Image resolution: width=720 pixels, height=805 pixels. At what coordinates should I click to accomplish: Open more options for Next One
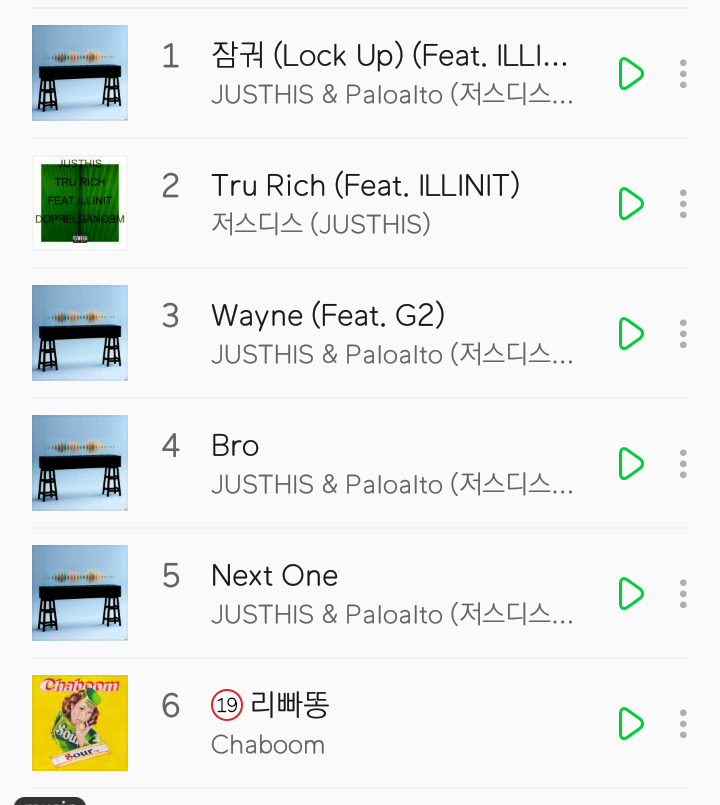pyautogui.click(x=683, y=594)
